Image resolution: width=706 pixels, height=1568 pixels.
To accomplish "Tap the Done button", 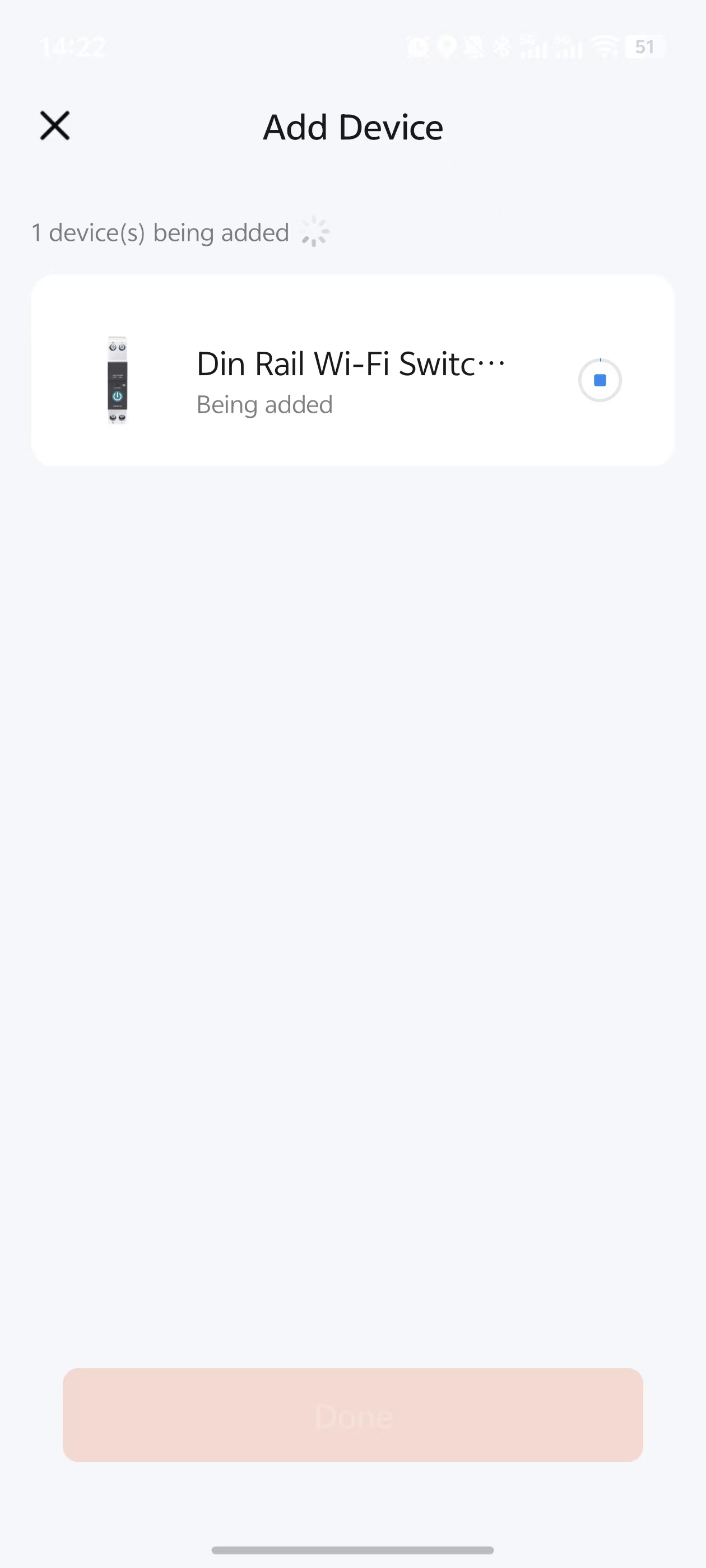I will pyautogui.click(x=352, y=1415).
